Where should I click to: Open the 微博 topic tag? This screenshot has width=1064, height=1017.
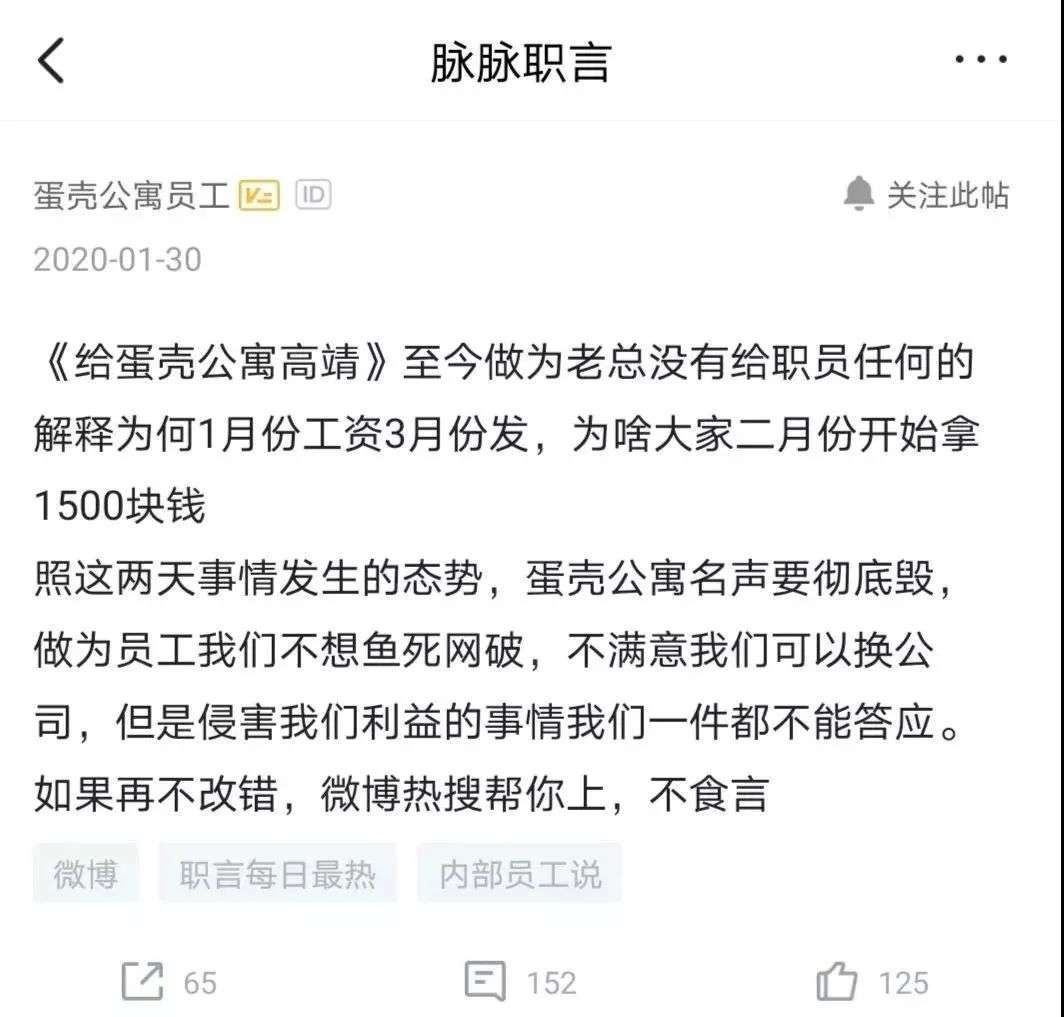[86, 873]
